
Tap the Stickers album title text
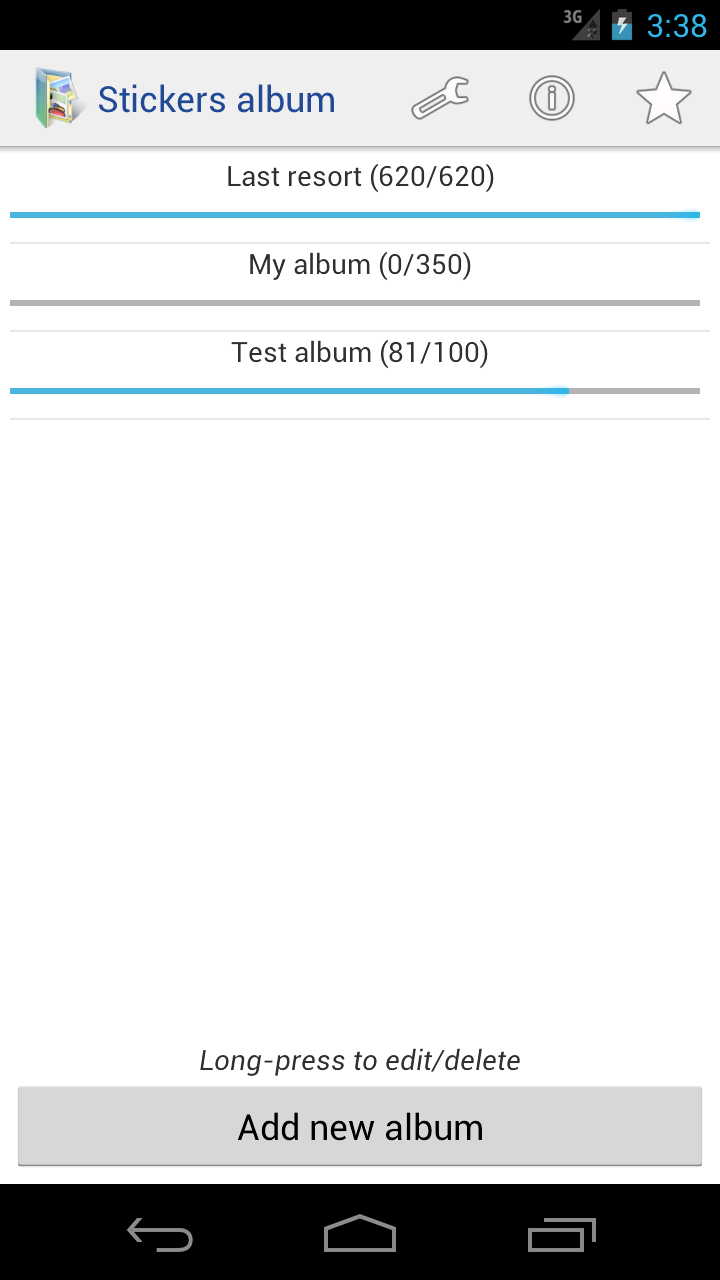tap(217, 98)
